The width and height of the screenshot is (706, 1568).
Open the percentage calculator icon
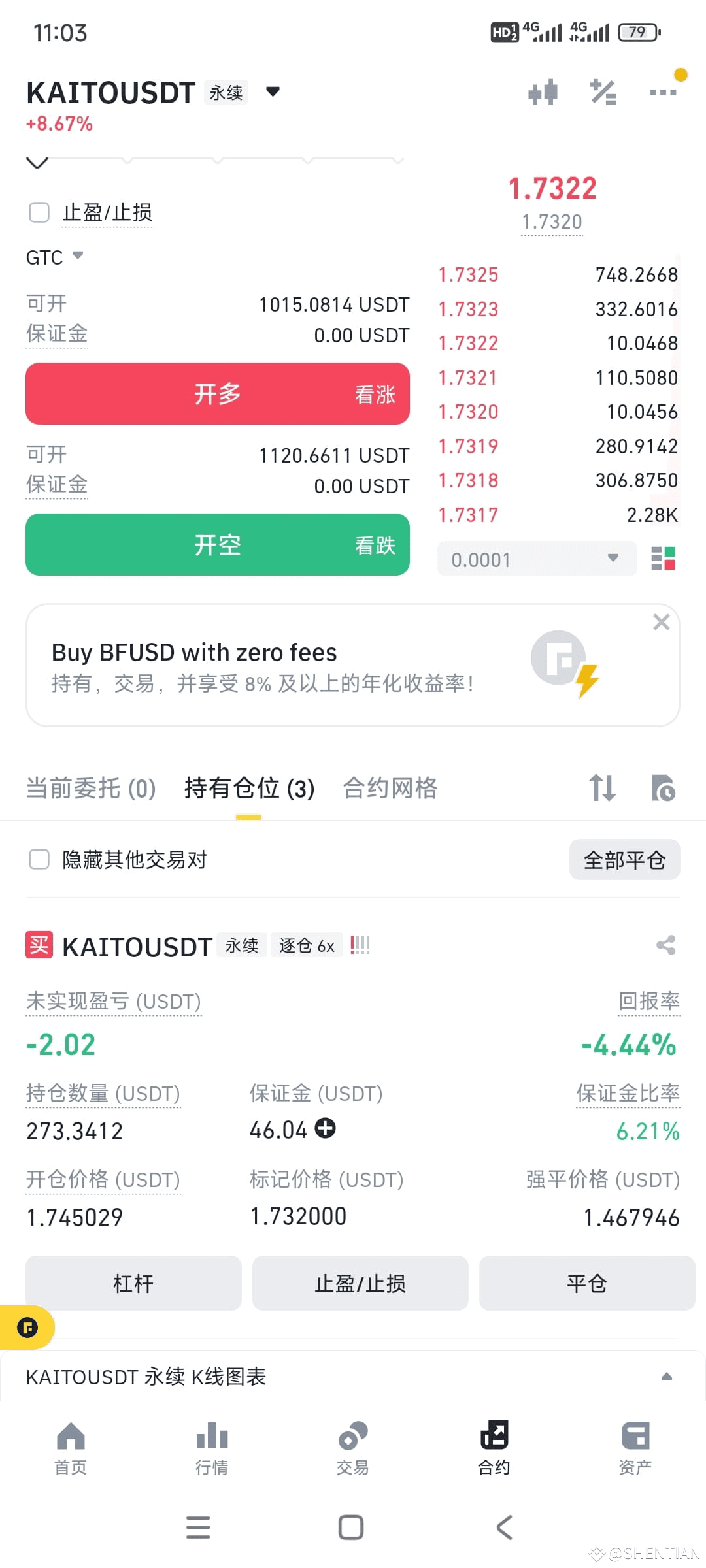(603, 92)
